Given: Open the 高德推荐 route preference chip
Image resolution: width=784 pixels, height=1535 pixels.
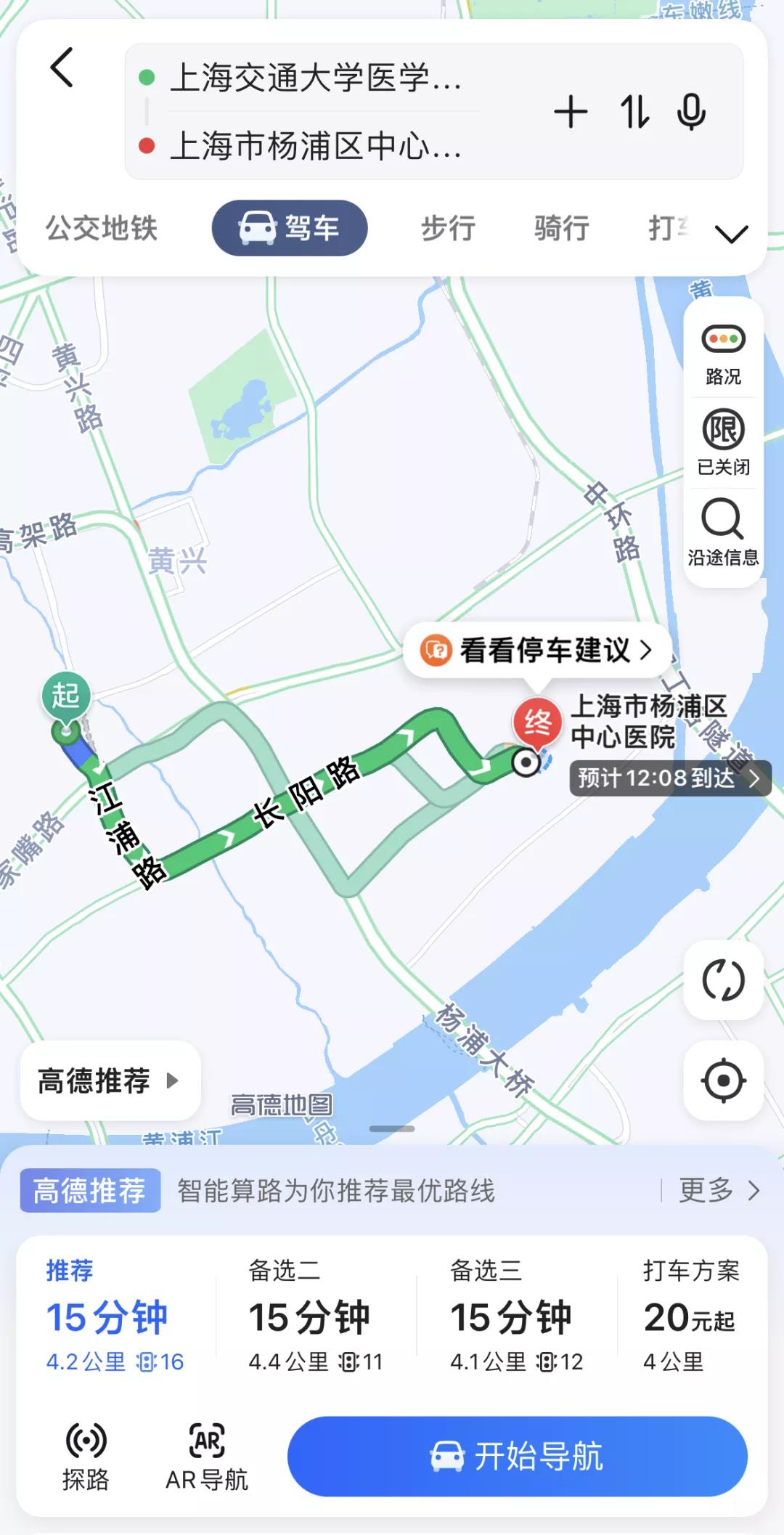Looking at the screenshot, I should tap(110, 1080).
